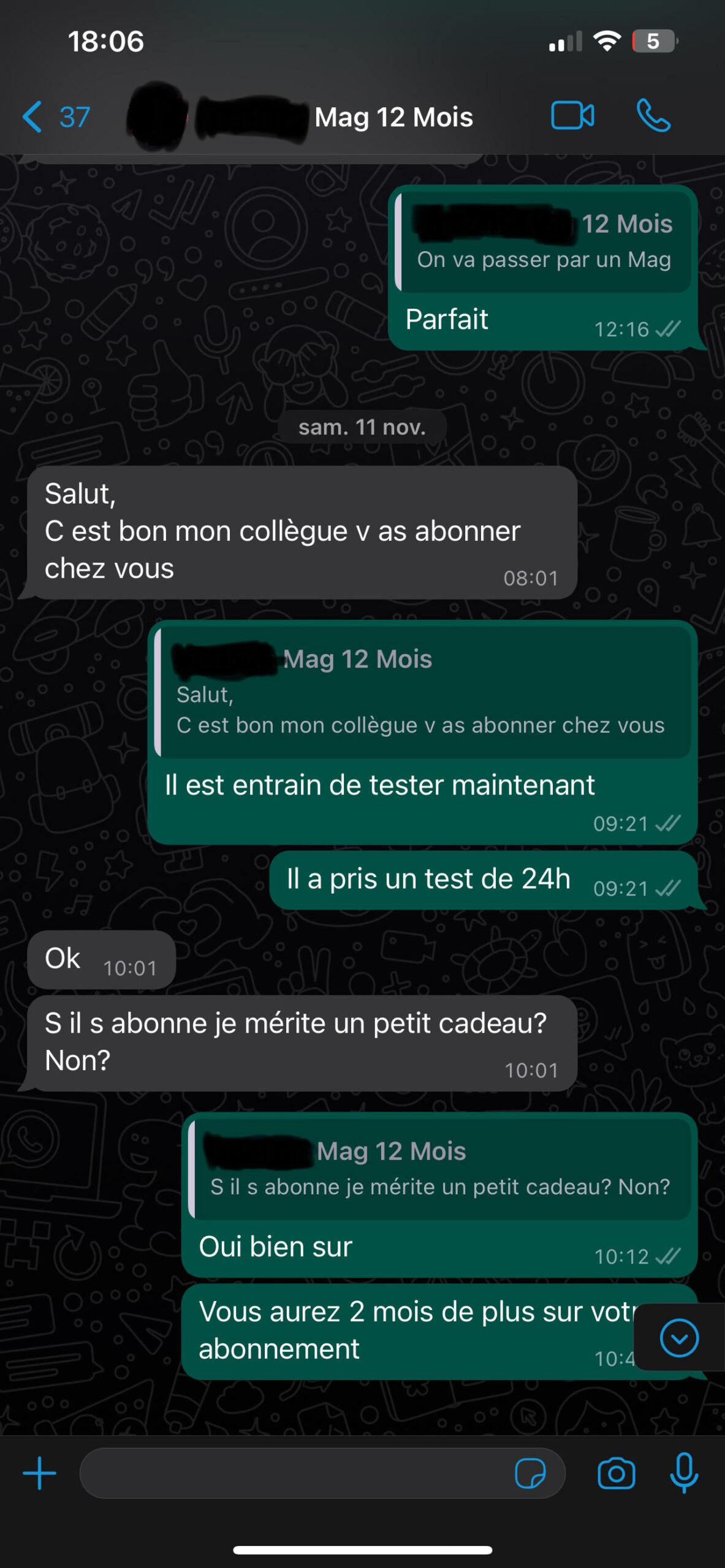The width and height of the screenshot is (725, 1568).
Task: Focus the message input field
Action: 294,1473
